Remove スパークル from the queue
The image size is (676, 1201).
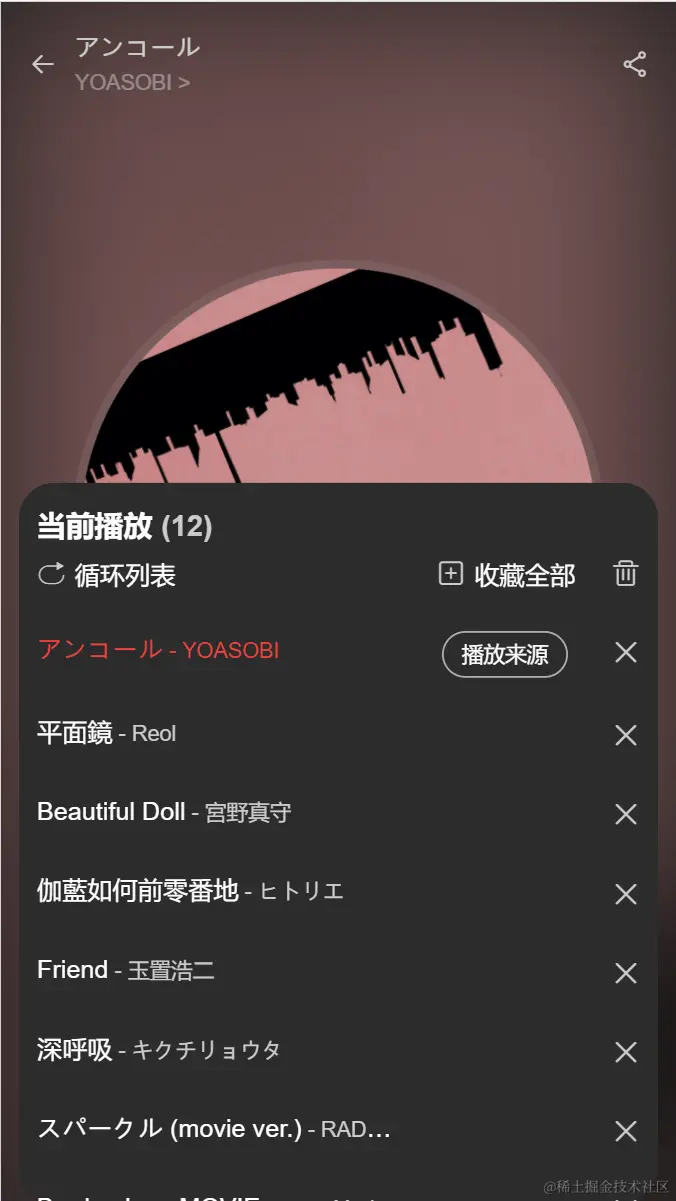(x=626, y=1131)
